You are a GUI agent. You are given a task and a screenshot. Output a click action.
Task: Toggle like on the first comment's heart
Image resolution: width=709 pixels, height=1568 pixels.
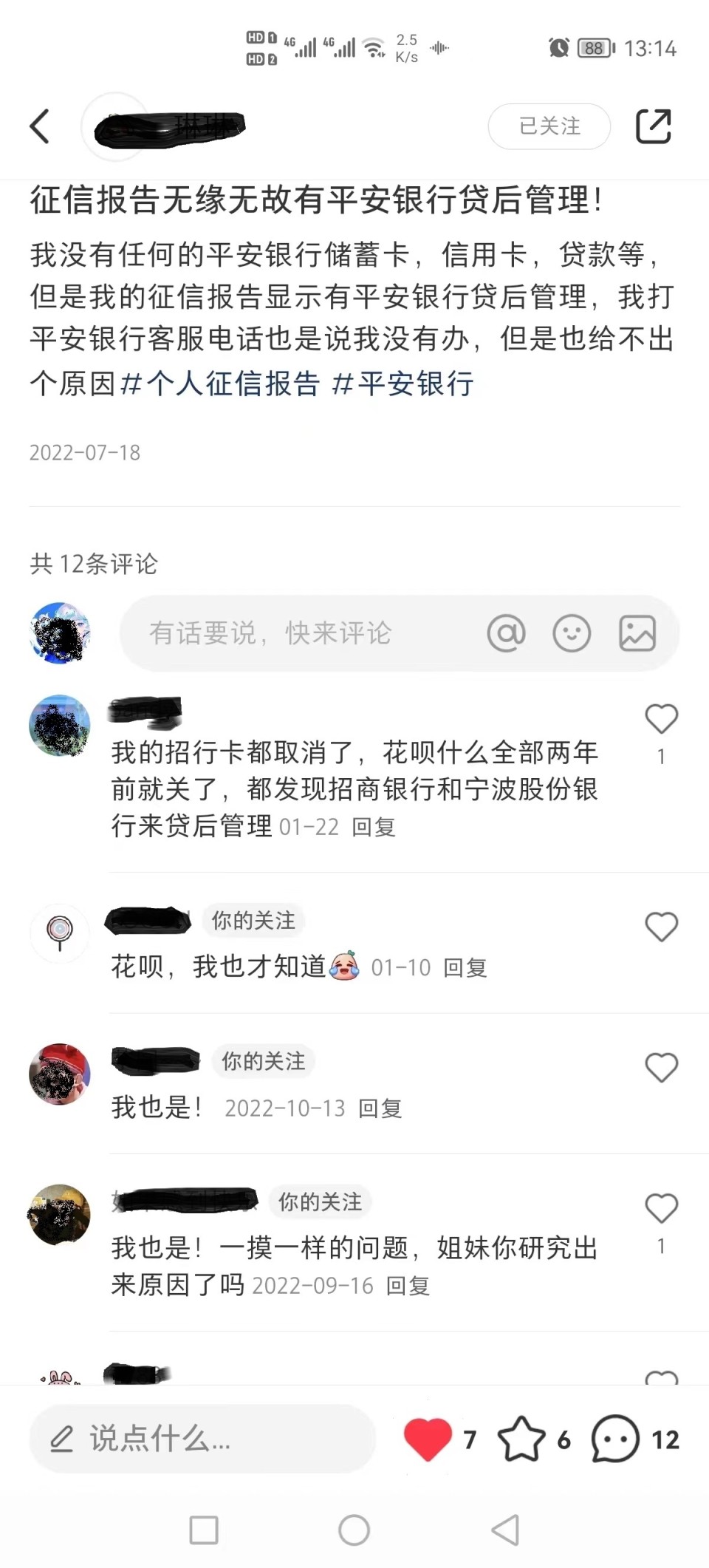(661, 718)
